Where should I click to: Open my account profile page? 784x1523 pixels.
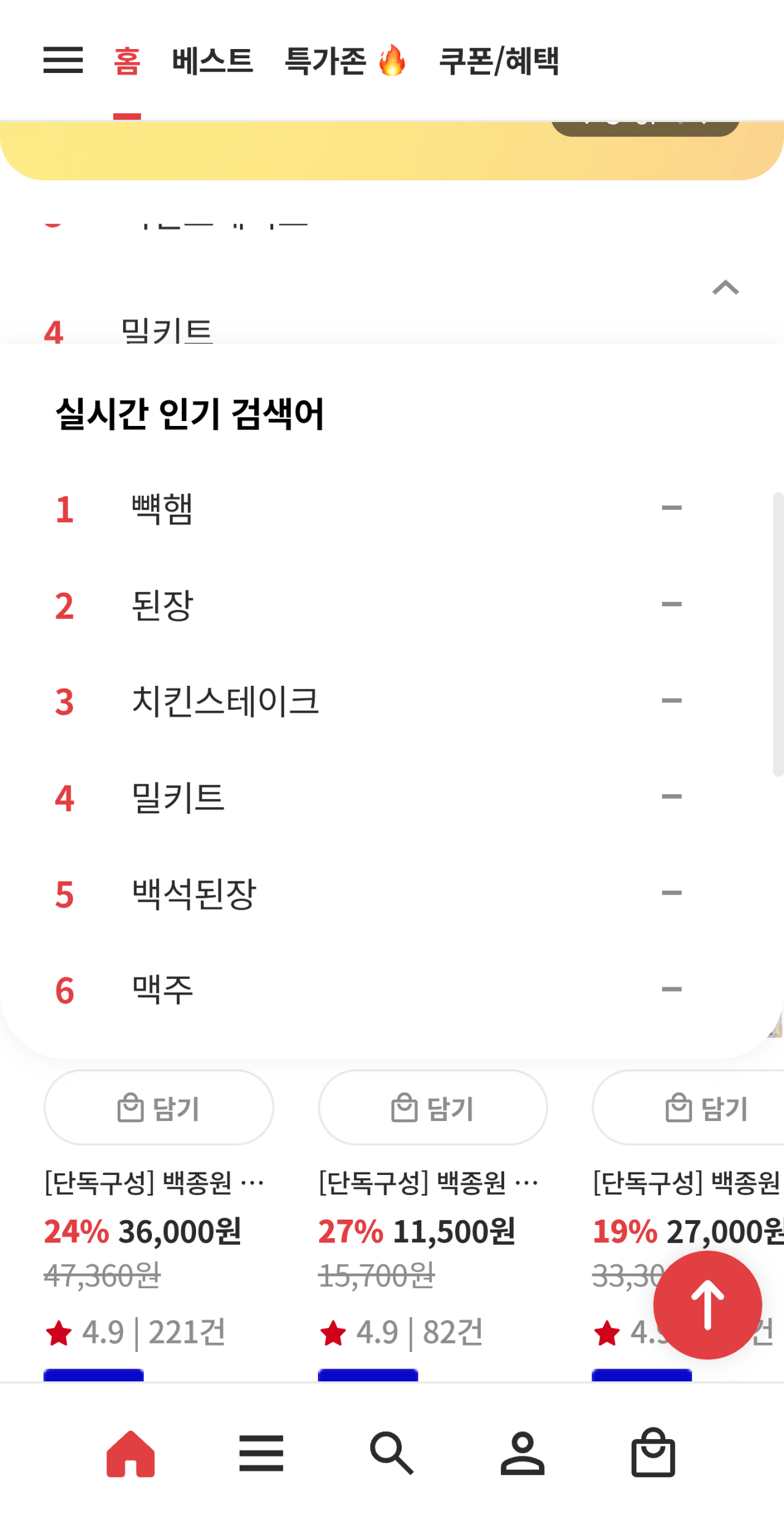pyautogui.click(x=522, y=1453)
